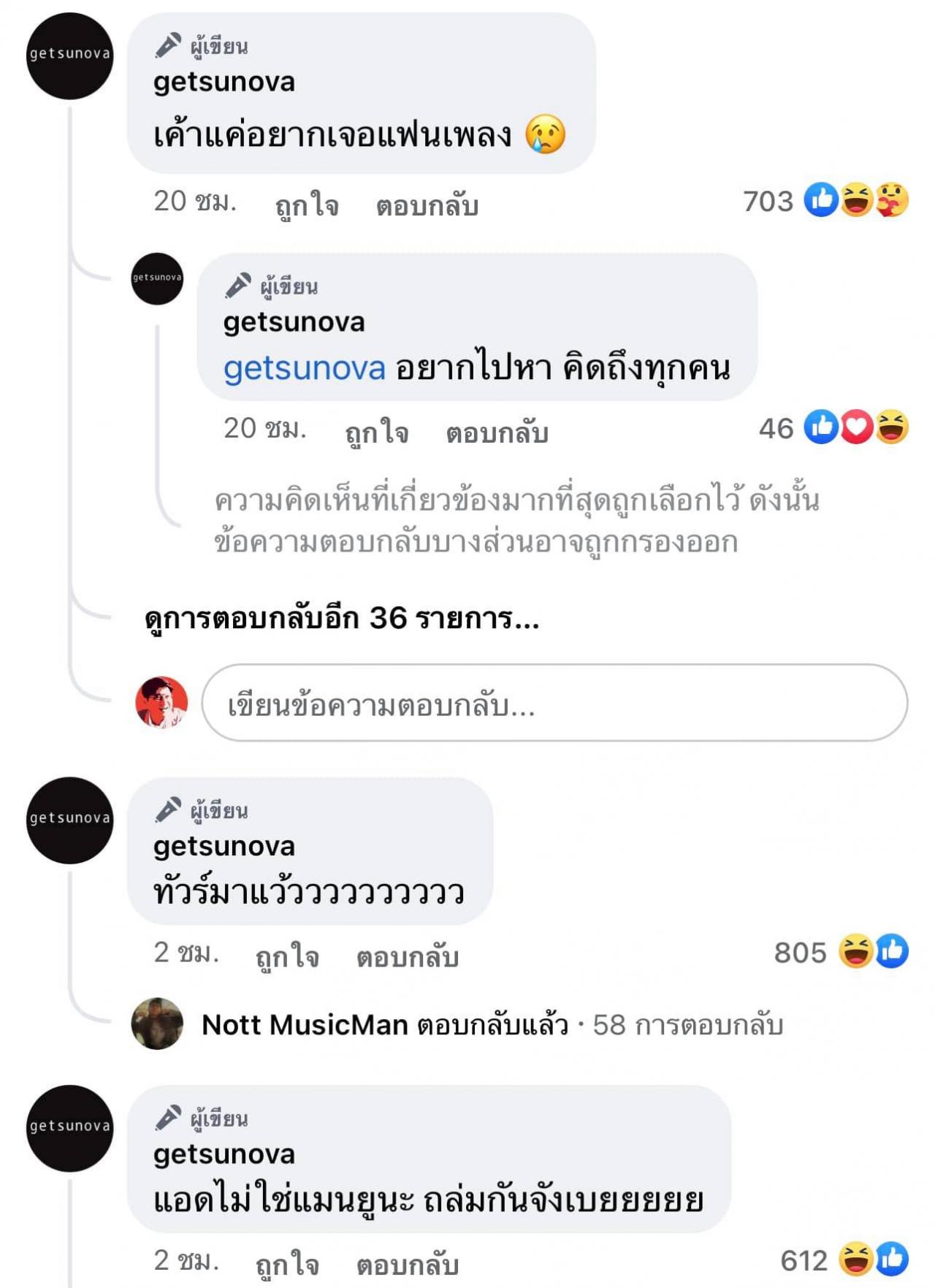
Task: Expand the 36 more replies
Action: coord(342,619)
